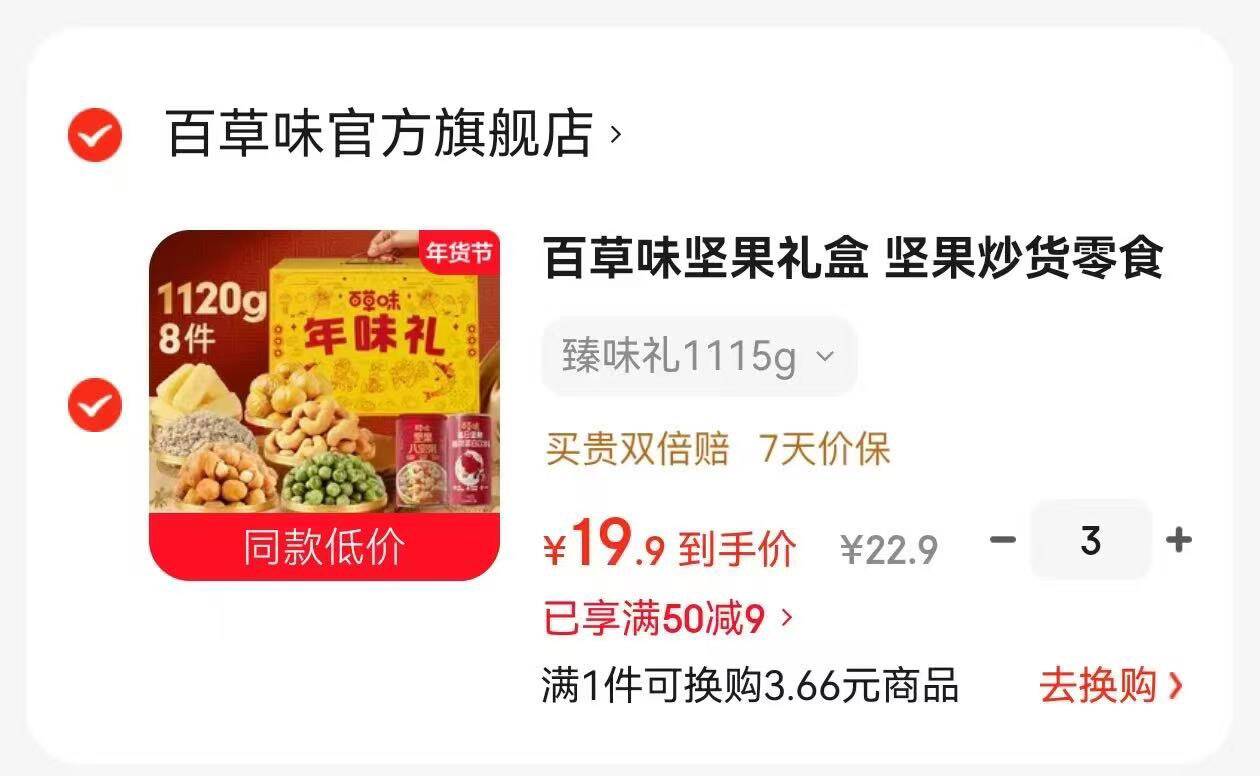Open the 百草味官方旗舰店 store page
The width and height of the screenshot is (1260, 776).
coord(392,134)
